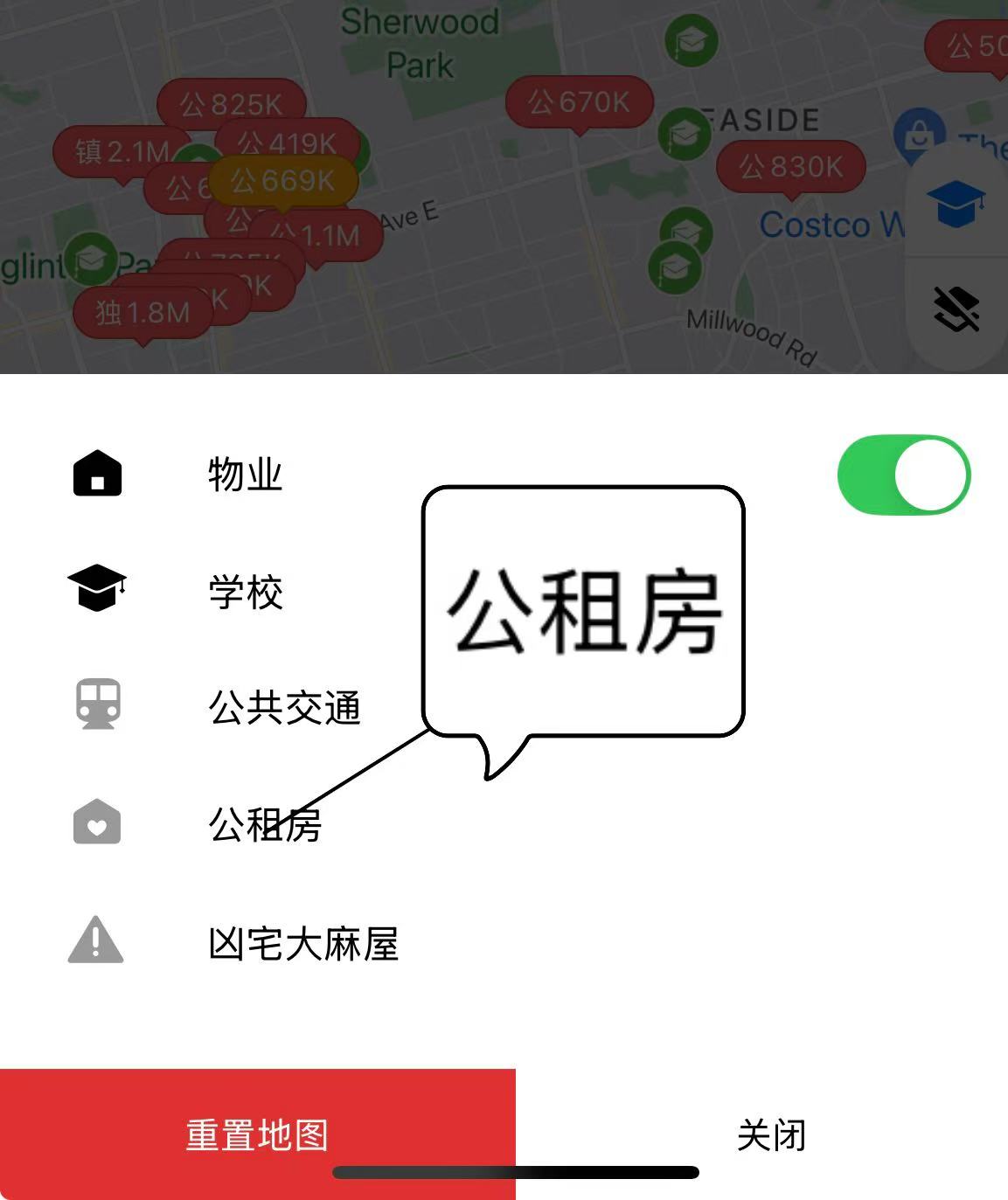
Task: Turn off the 物业 layer switch
Action: click(x=903, y=475)
